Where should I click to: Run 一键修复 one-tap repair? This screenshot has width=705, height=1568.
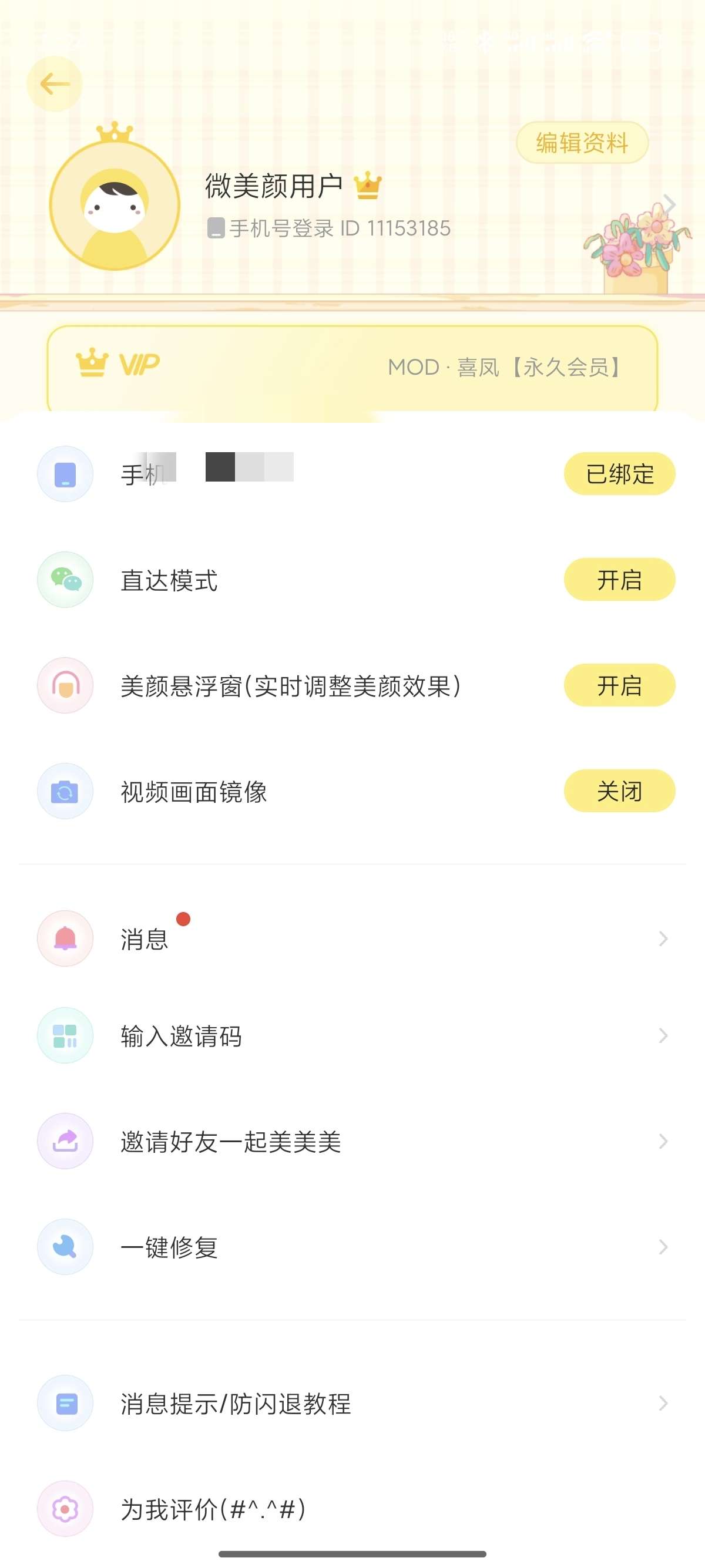(352, 1247)
